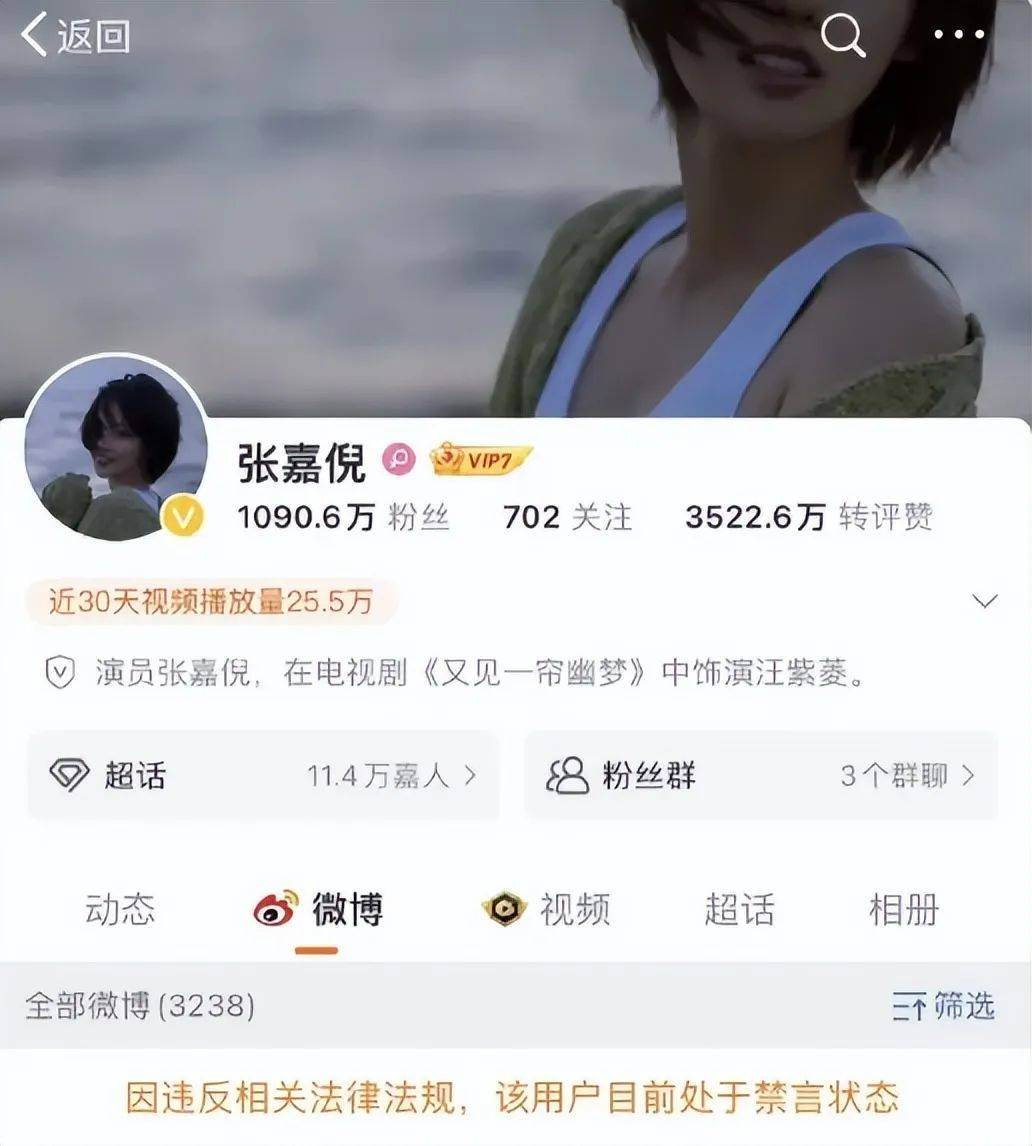Image resolution: width=1032 pixels, height=1146 pixels.
Task: Open the 超话 tab
Action: [x=739, y=909]
